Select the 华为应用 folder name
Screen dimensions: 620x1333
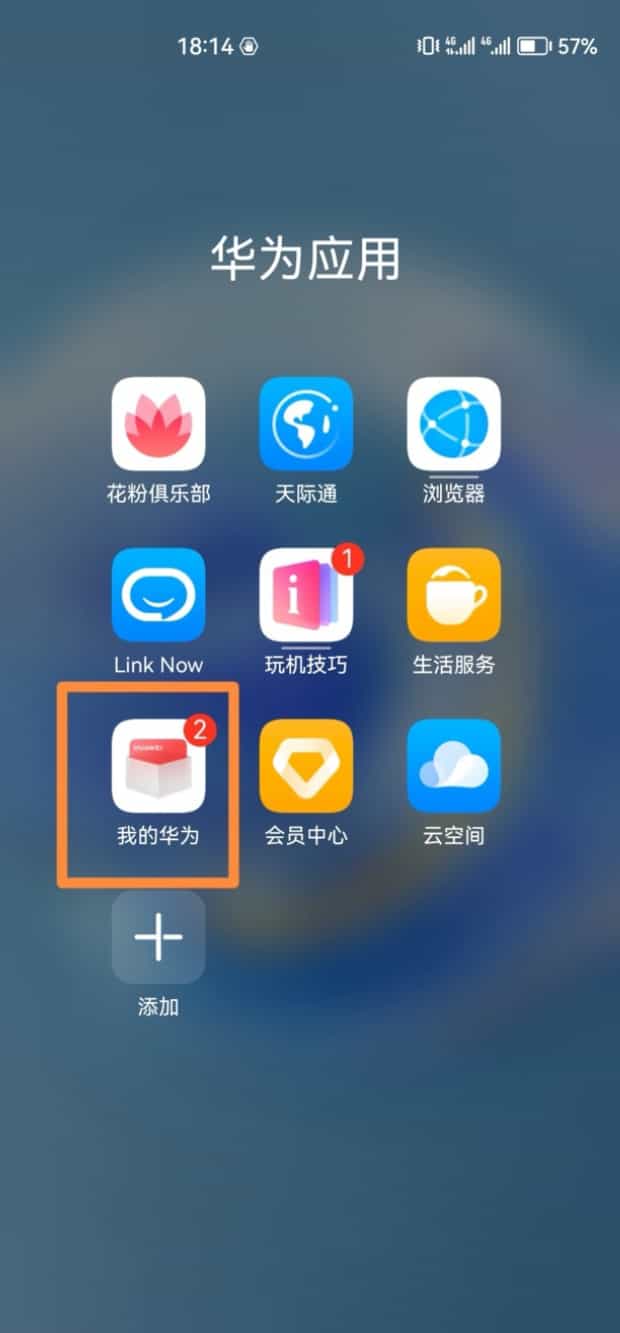click(306, 259)
